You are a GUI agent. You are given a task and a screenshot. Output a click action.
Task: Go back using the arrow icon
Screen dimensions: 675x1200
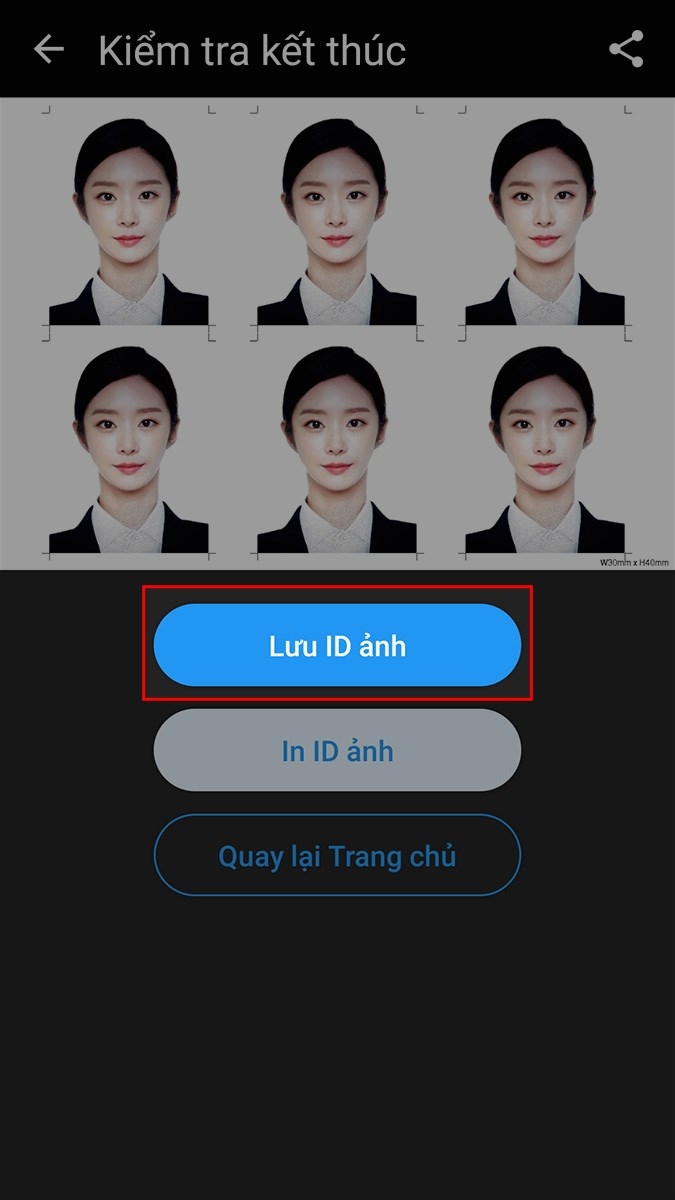click(x=48, y=49)
